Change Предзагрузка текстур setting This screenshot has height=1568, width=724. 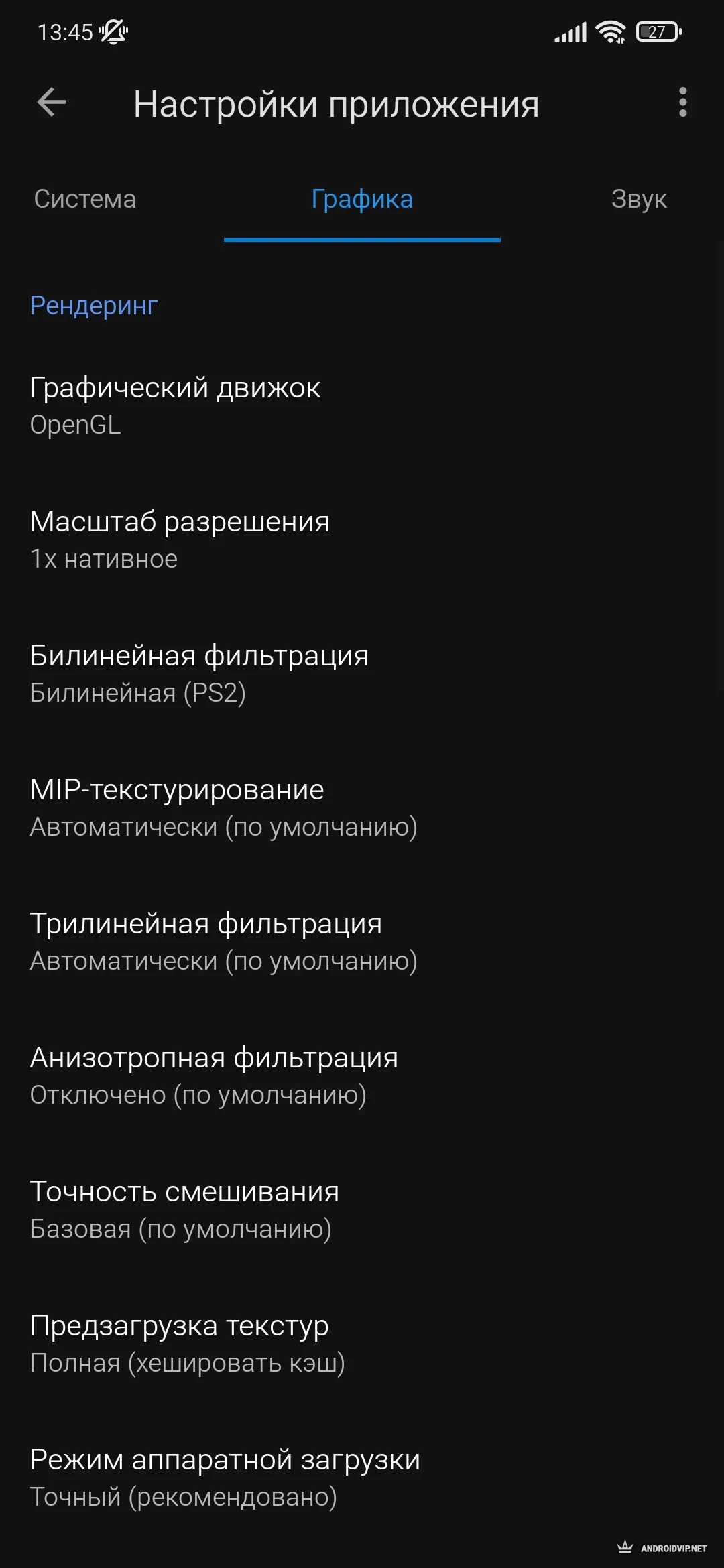click(x=362, y=1344)
